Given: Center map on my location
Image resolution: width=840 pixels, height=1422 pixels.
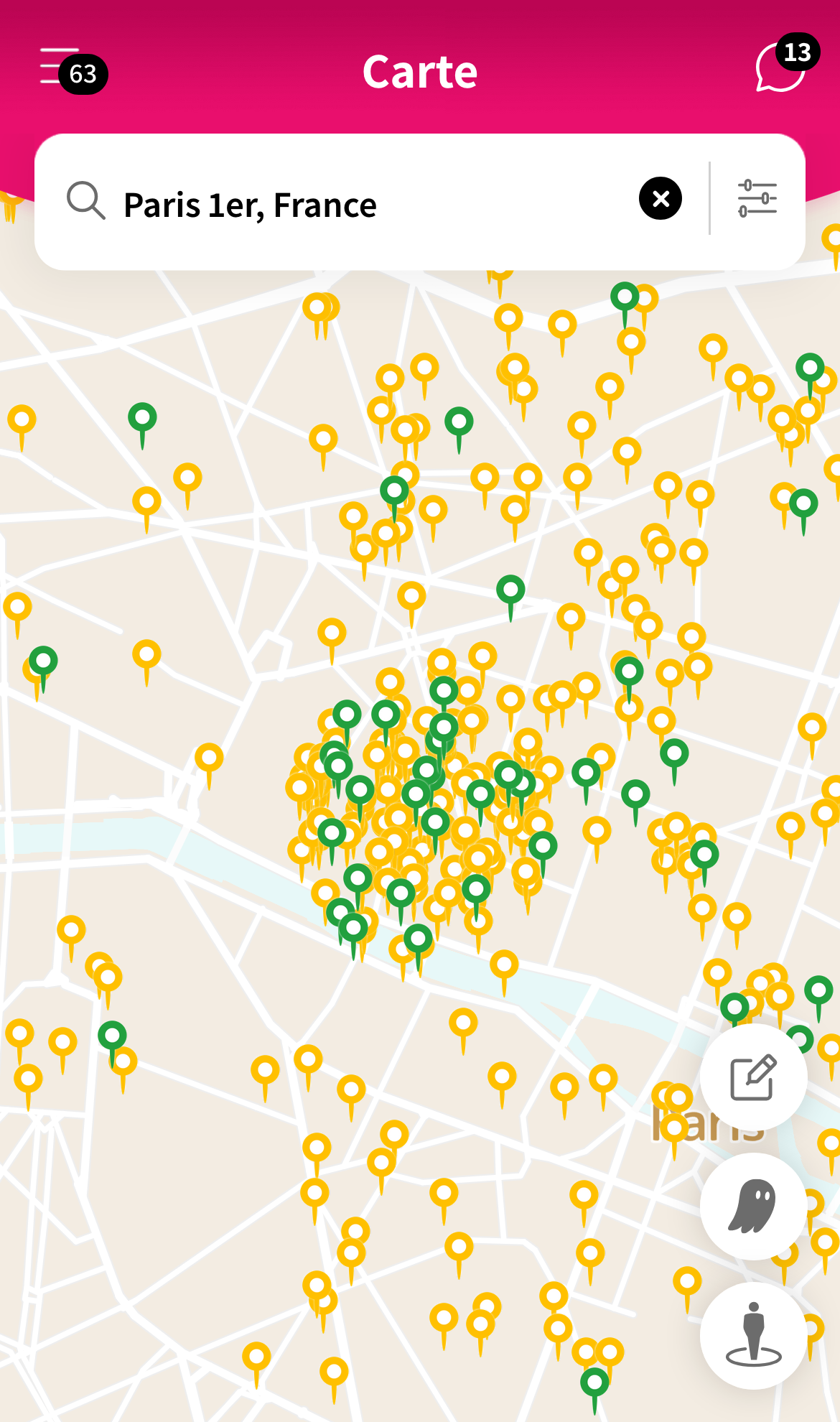Looking at the screenshot, I should click(x=753, y=1335).
